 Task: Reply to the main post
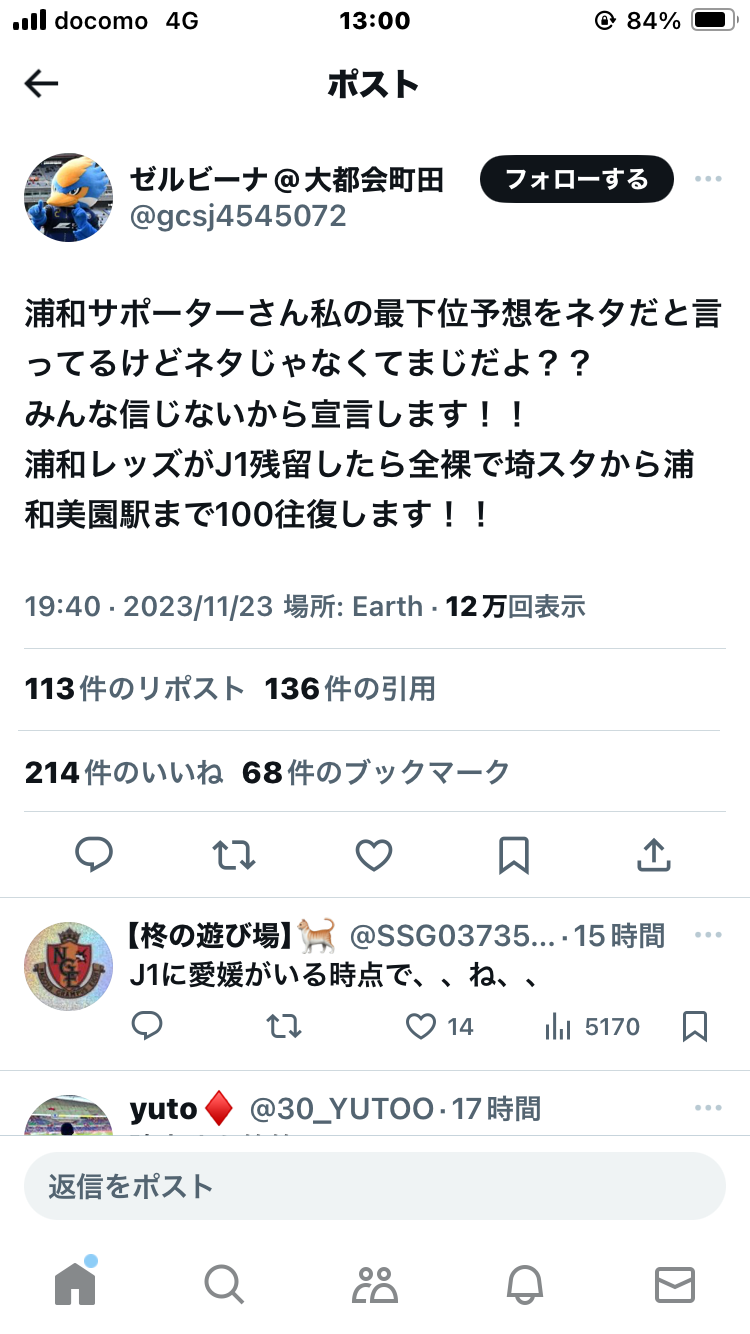(x=94, y=855)
